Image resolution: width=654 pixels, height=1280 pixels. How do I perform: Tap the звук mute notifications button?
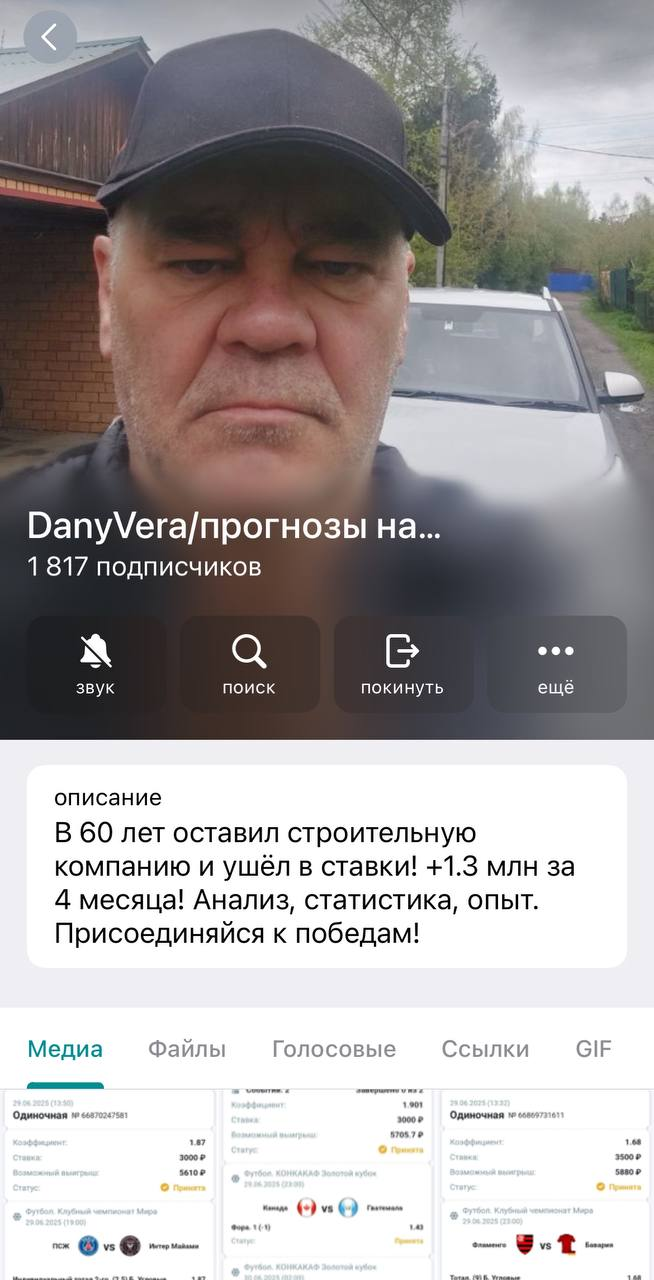click(x=96, y=664)
